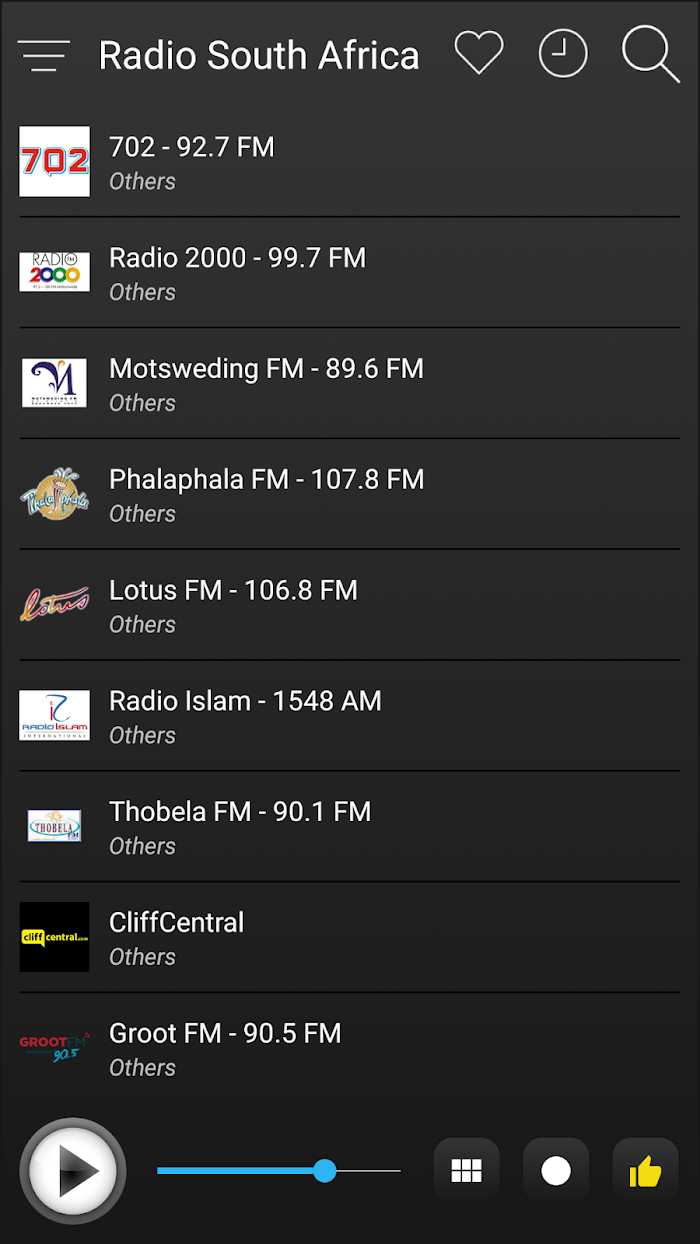Select 702 - 92.7 FM station
This screenshot has width=700, height=1244.
350,162
